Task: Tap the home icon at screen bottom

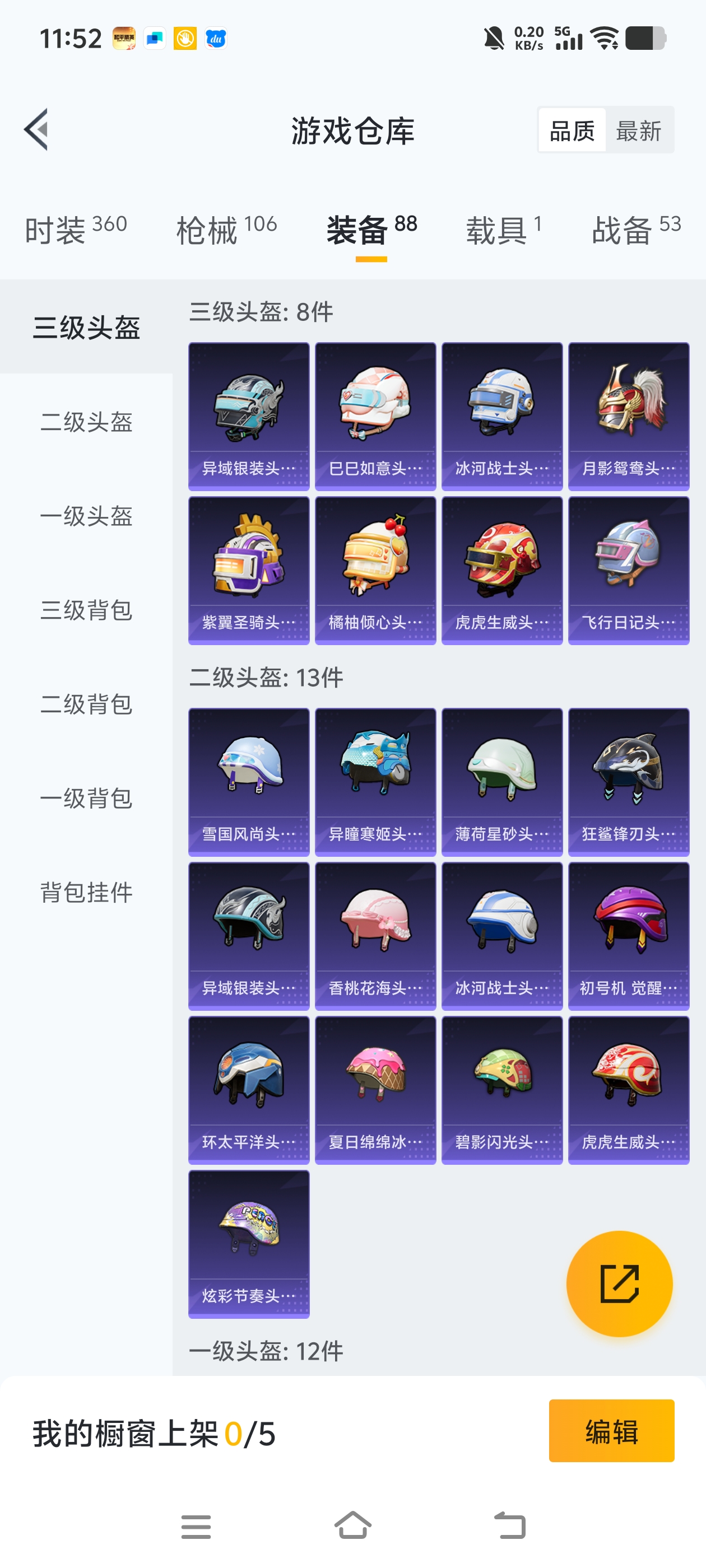Action: coord(352,1527)
